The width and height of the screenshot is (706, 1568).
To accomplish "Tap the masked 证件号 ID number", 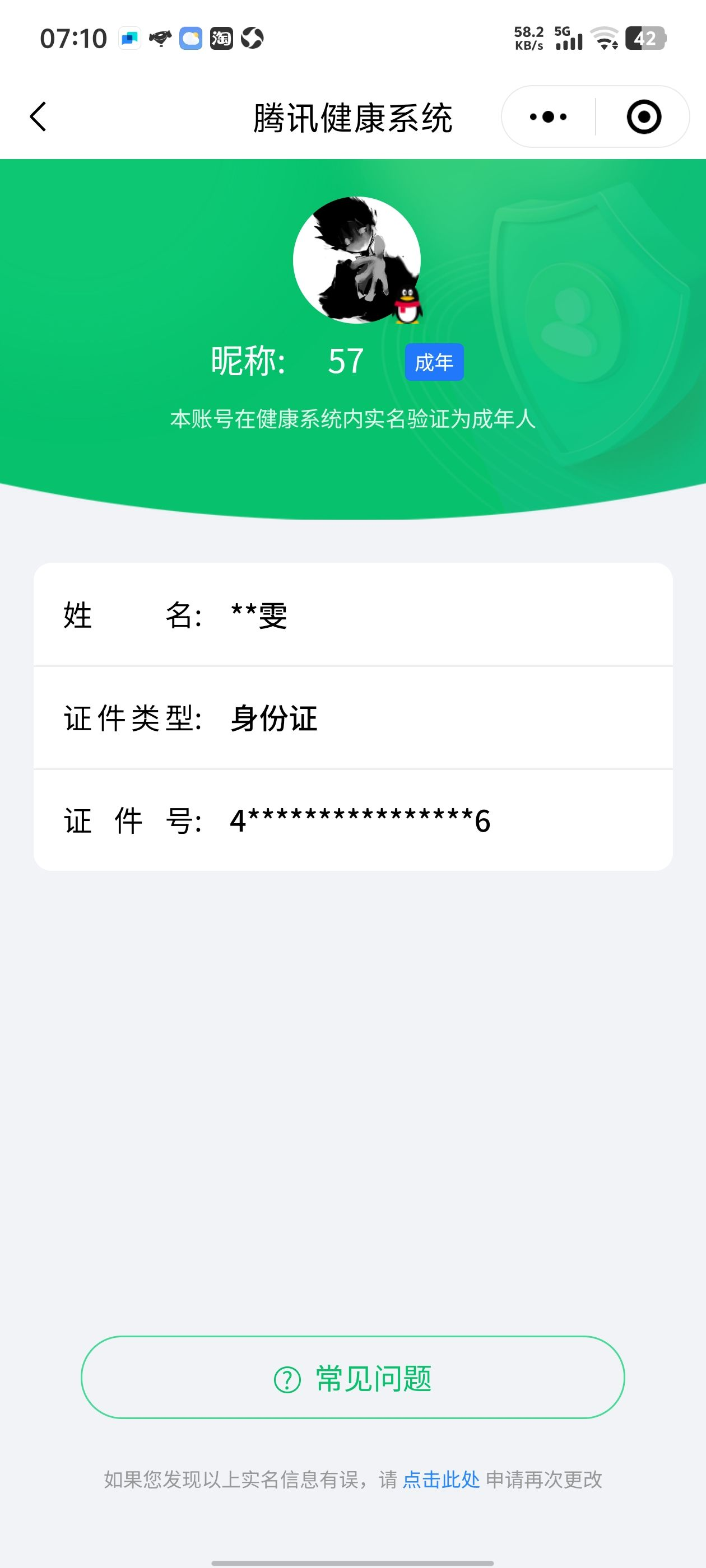I will pos(359,820).
